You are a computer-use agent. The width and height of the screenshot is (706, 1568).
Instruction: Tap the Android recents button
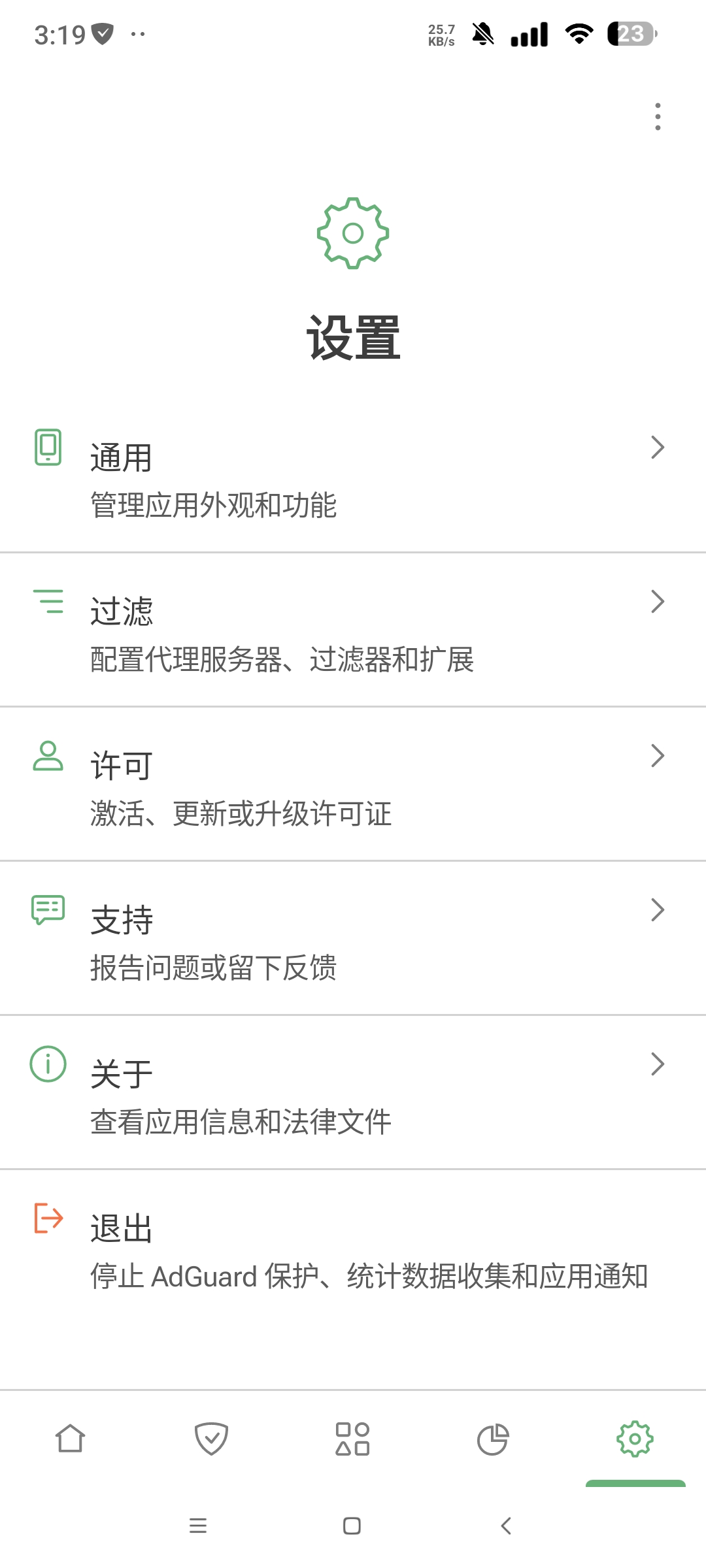coord(198,1526)
